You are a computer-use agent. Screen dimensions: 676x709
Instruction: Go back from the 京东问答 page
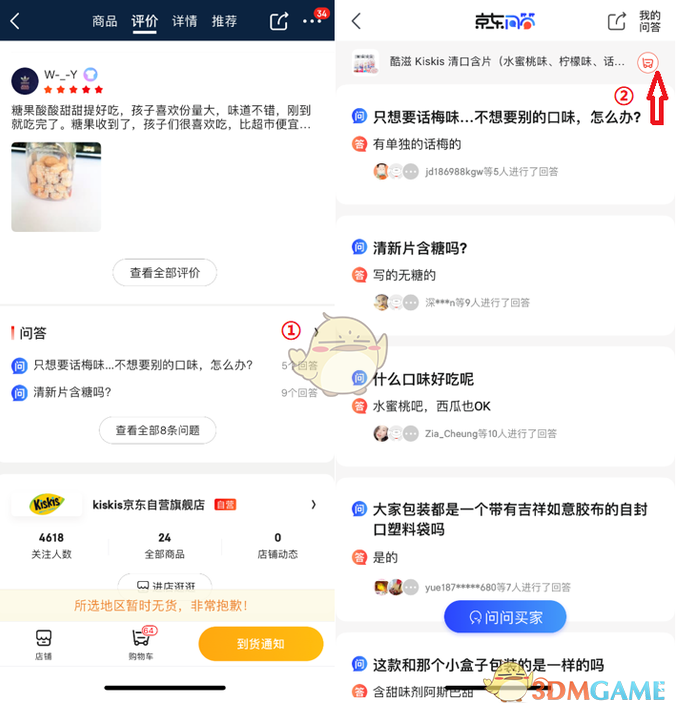356,21
